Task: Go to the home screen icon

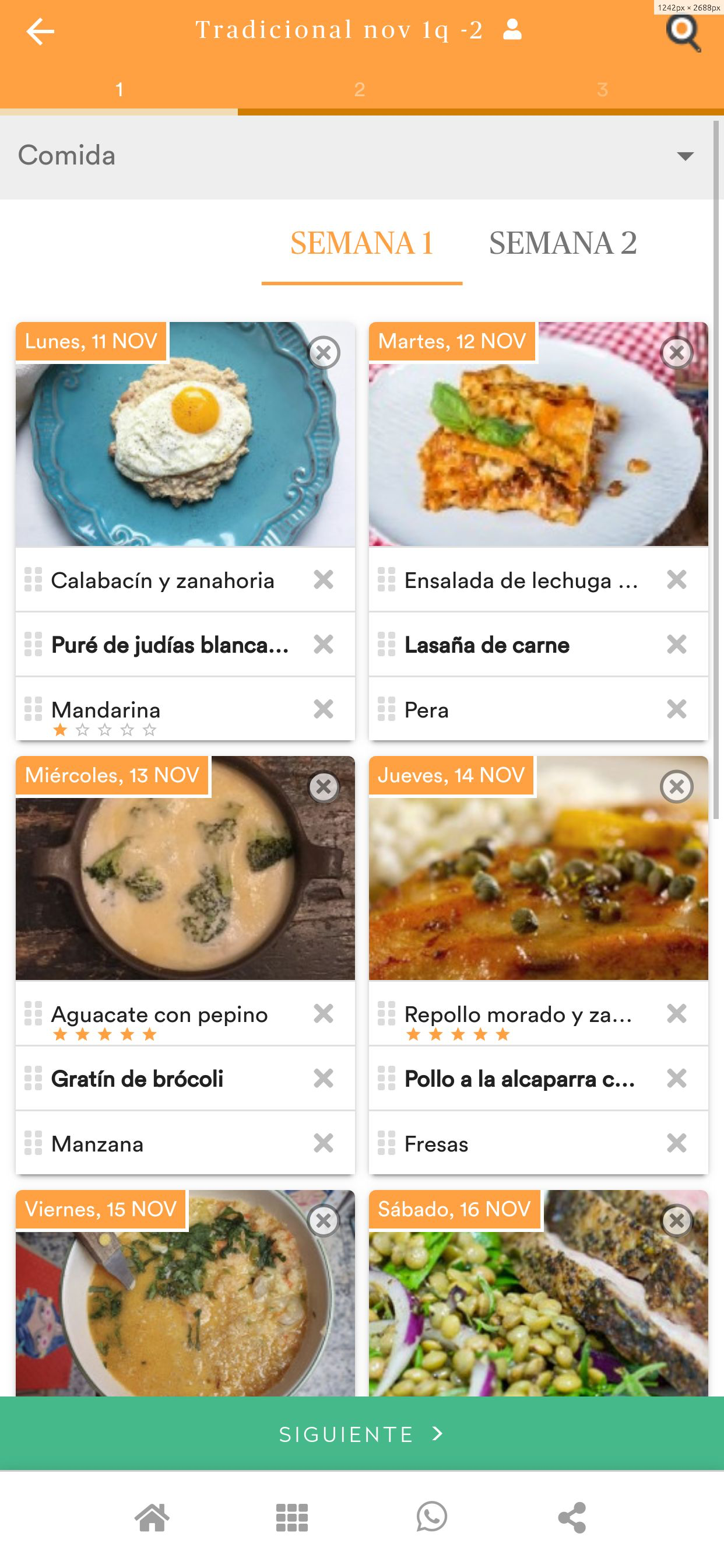Action: (x=152, y=1517)
